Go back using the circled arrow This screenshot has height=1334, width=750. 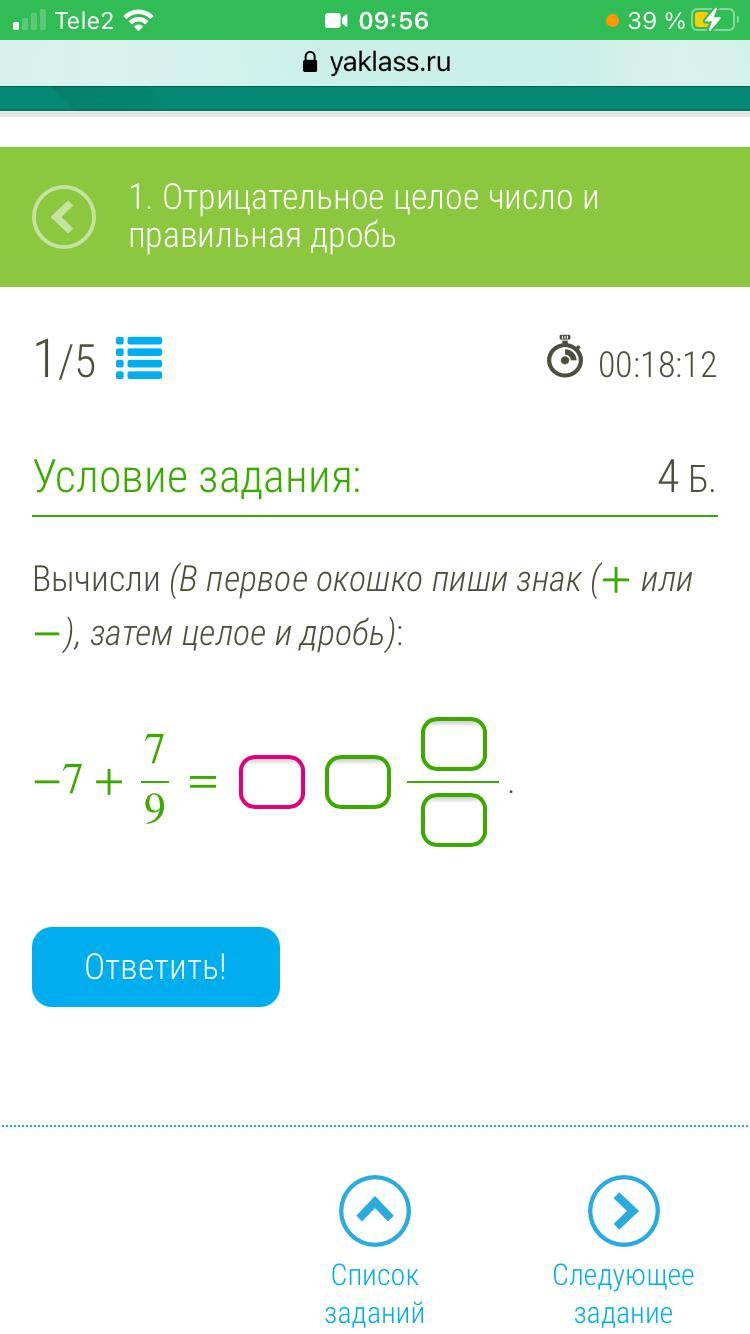pos(64,217)
